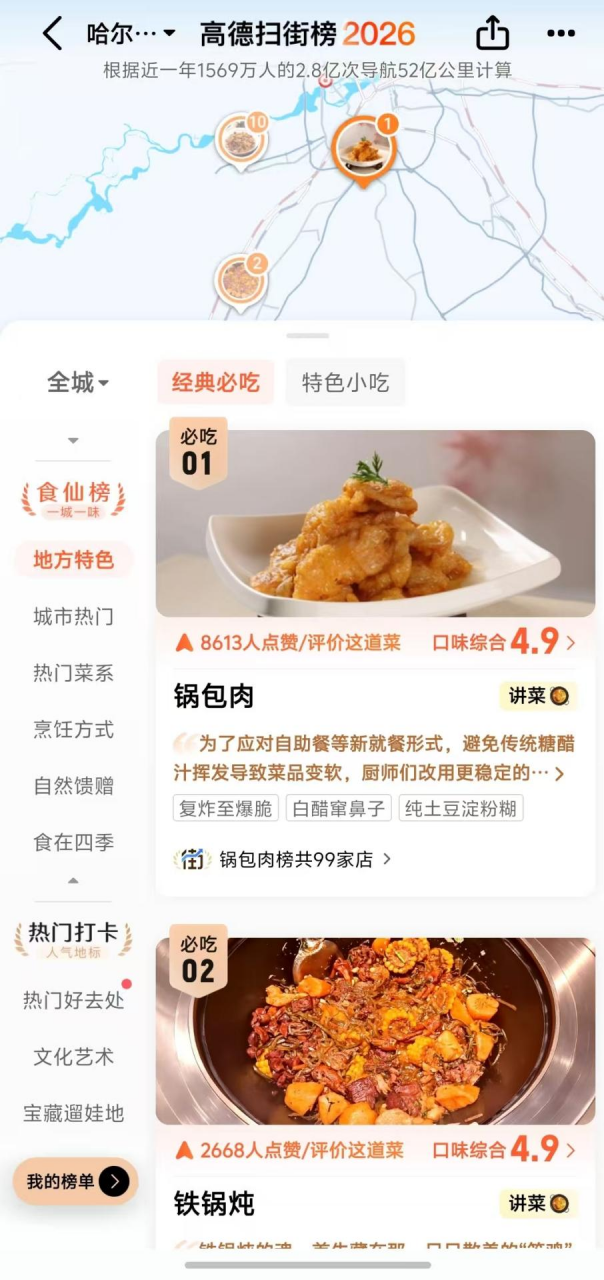Open the 全城 area filter dropdown
The image size is (604, 1280).
pos(78,382)
